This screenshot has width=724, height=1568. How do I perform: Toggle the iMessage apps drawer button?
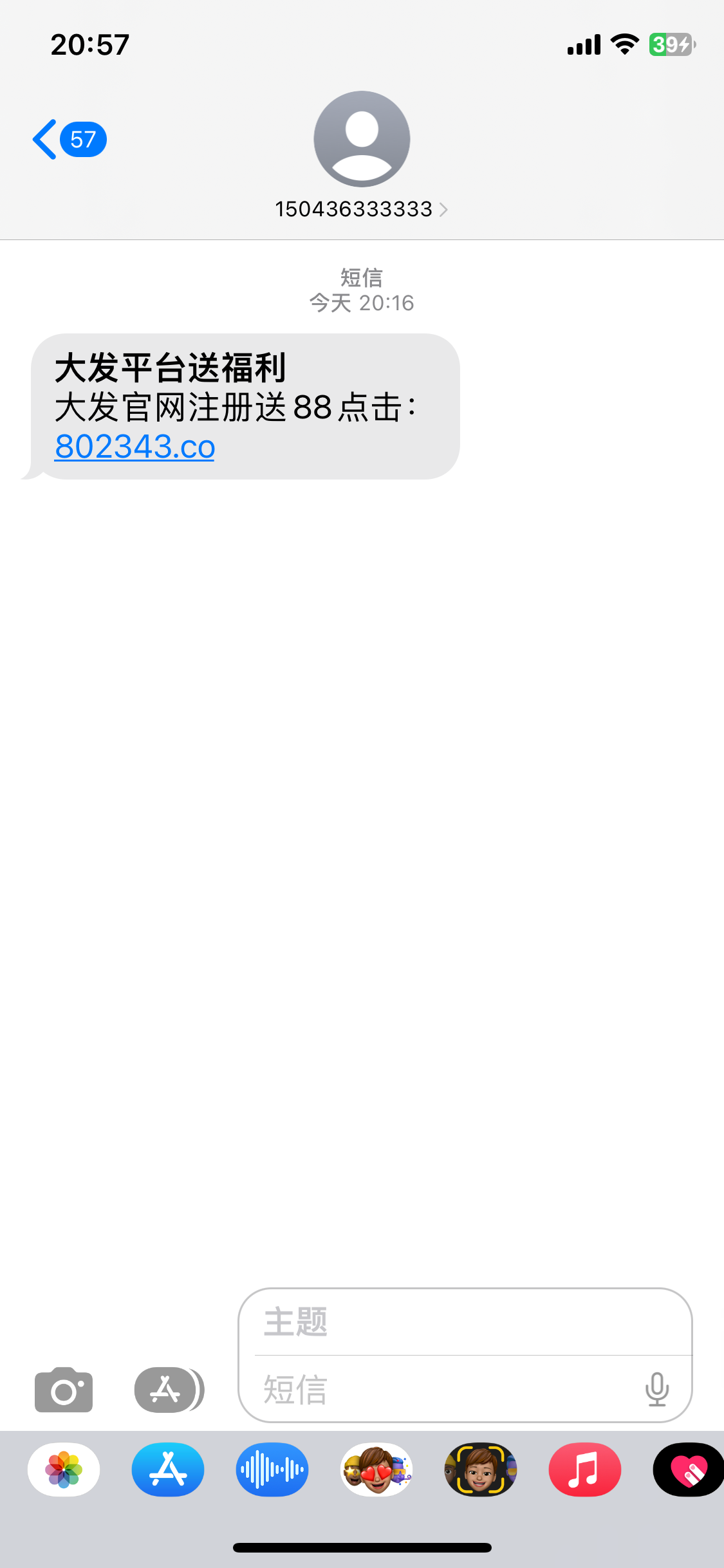(x=167, y=1389)
